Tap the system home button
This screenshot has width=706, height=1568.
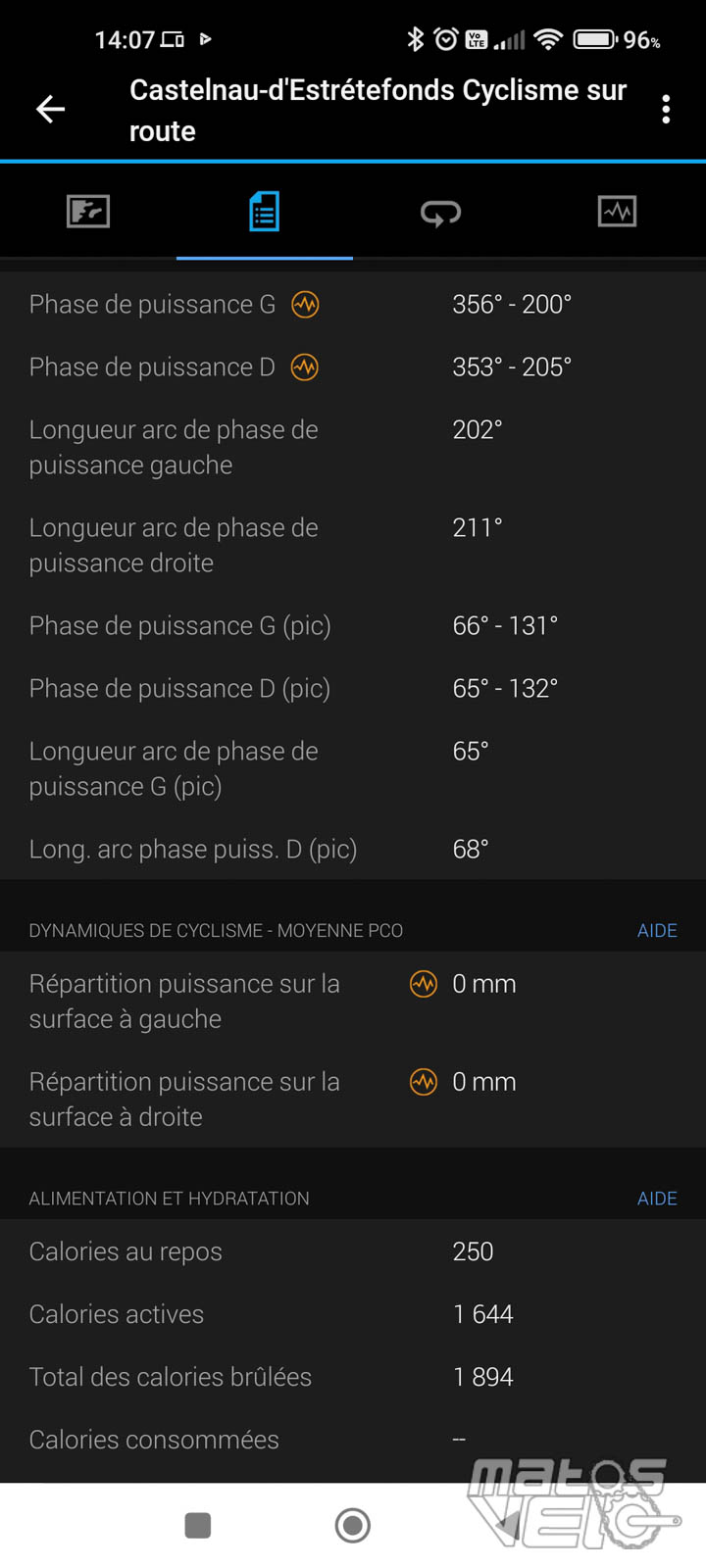[353, 1525]
